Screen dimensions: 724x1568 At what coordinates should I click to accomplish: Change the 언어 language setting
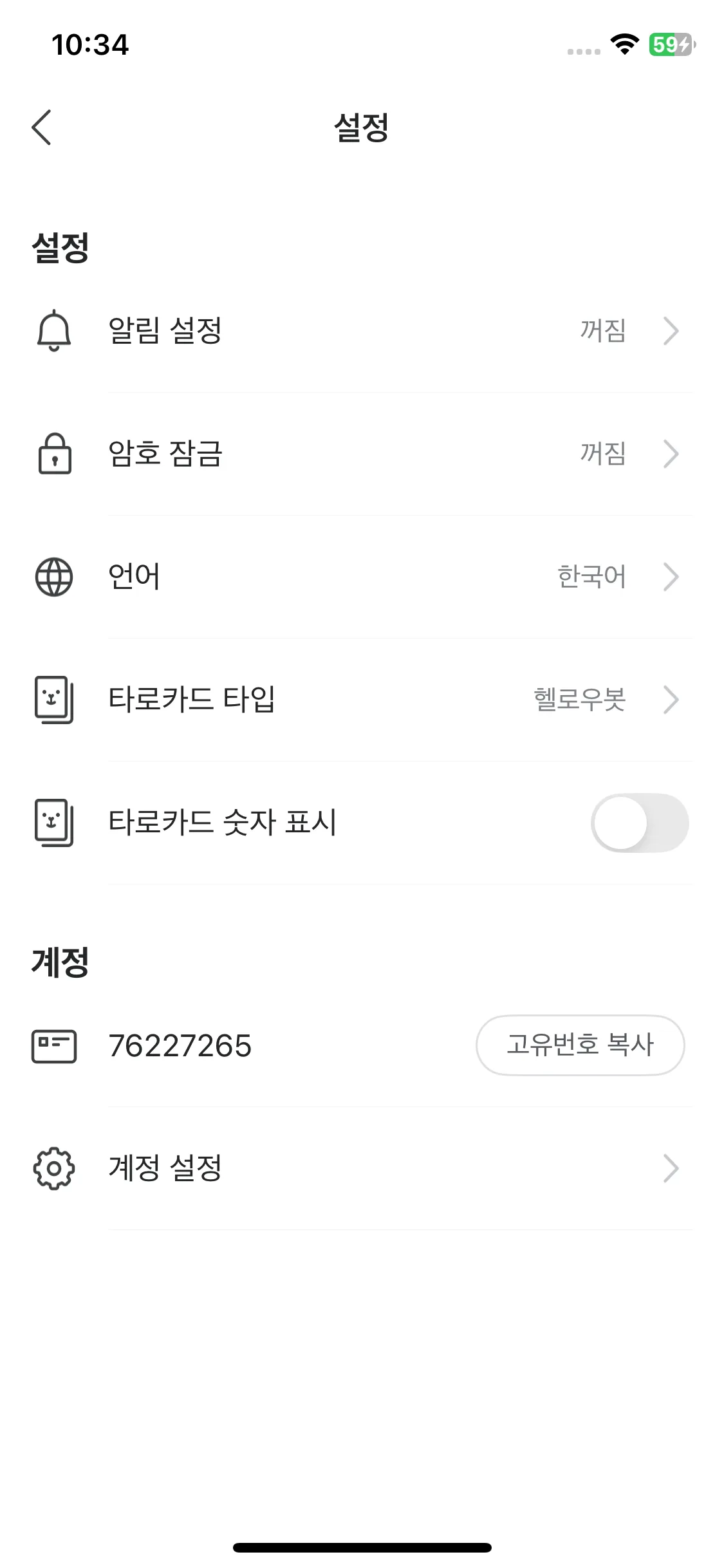point(360,577)
